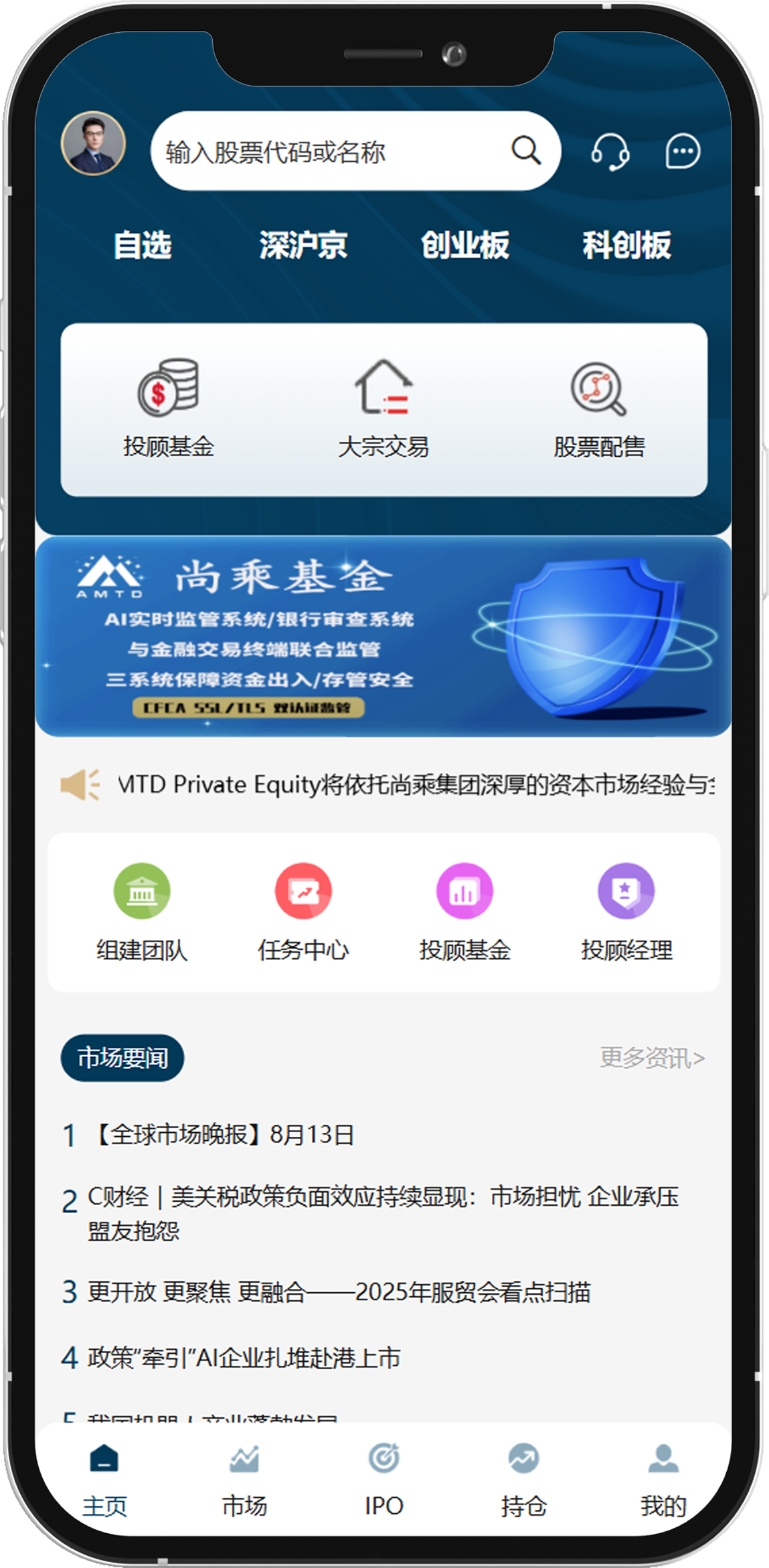Open customer service headset icon
Screen dimensions: 769x1568
pyautogui.click(x=610, y=151)
